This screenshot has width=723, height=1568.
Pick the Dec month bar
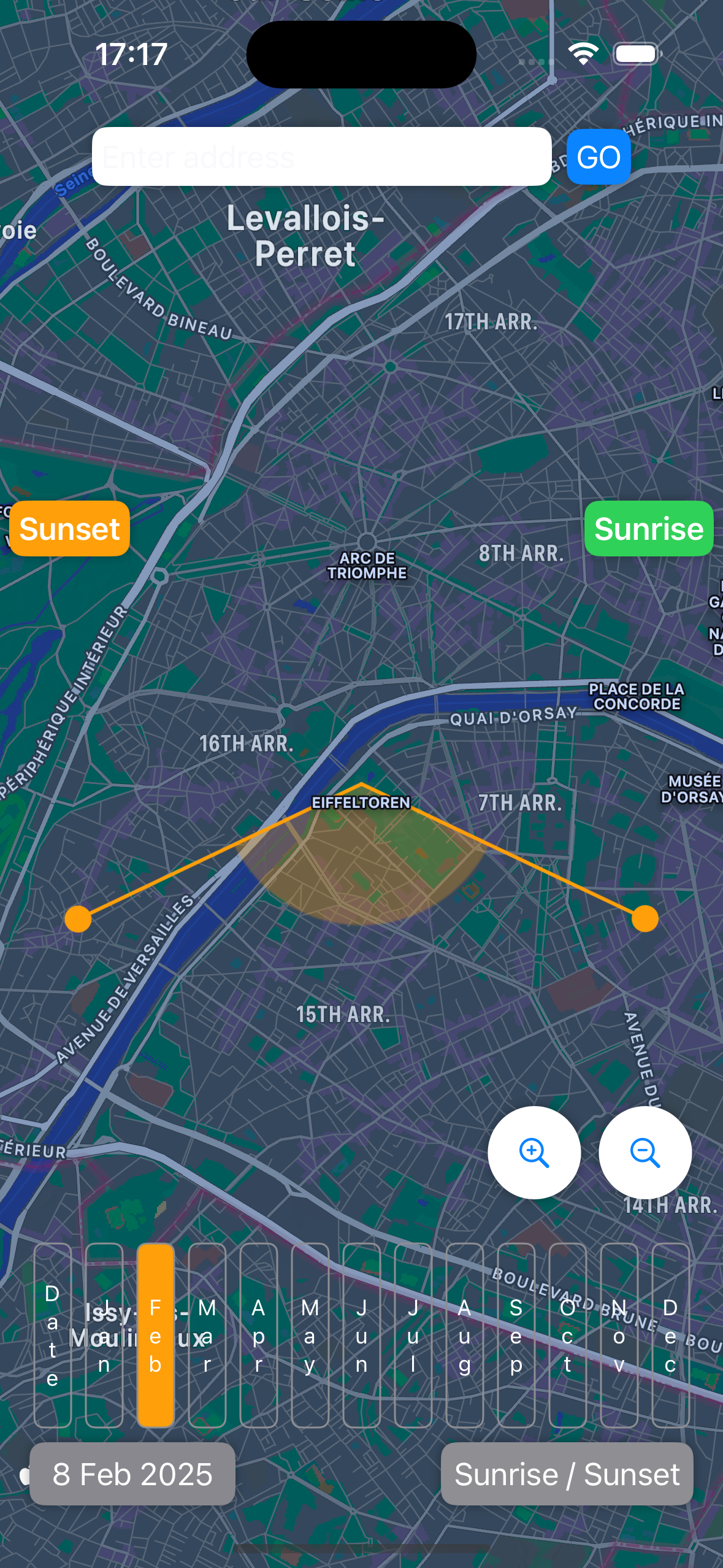[671, 1335]
